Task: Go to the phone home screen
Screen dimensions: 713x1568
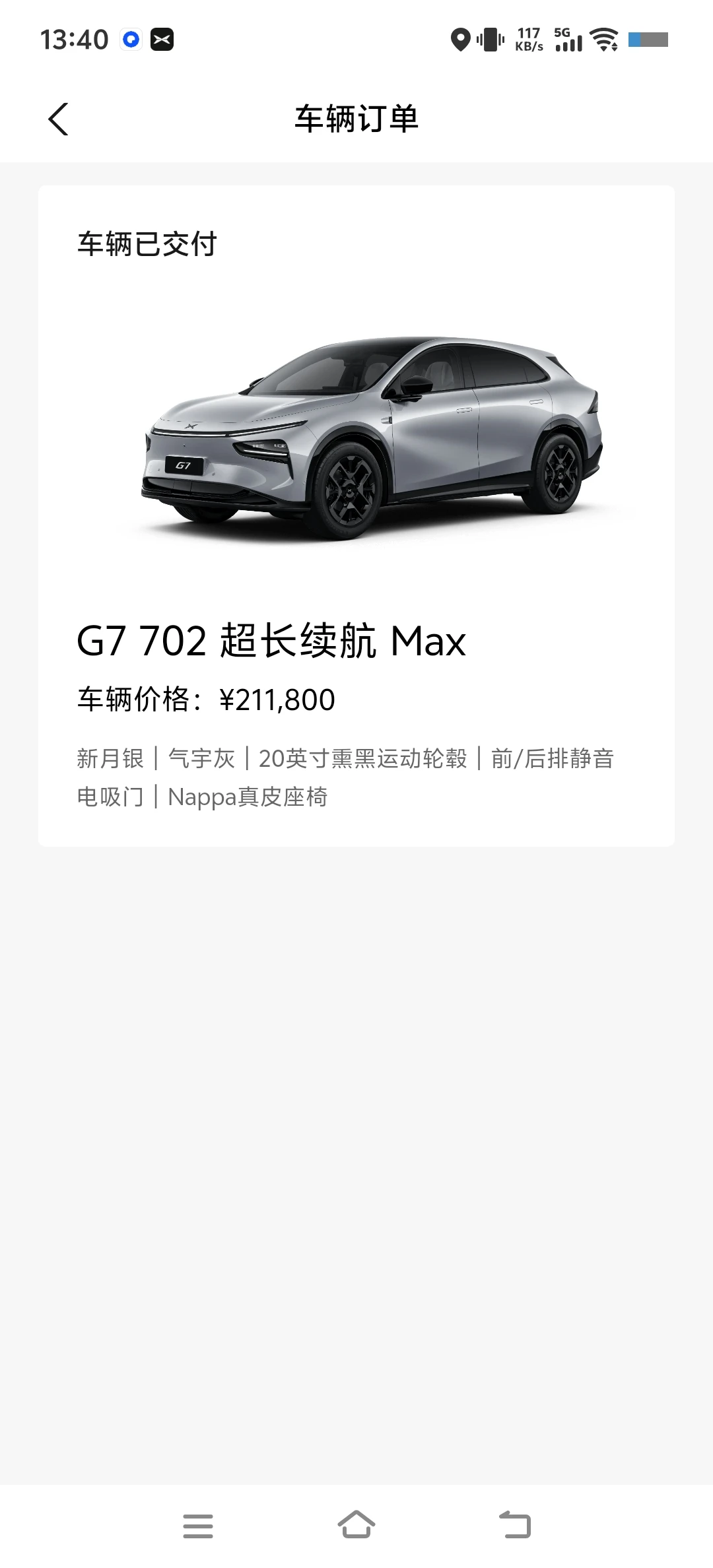Action: [x=356, y=1524]
